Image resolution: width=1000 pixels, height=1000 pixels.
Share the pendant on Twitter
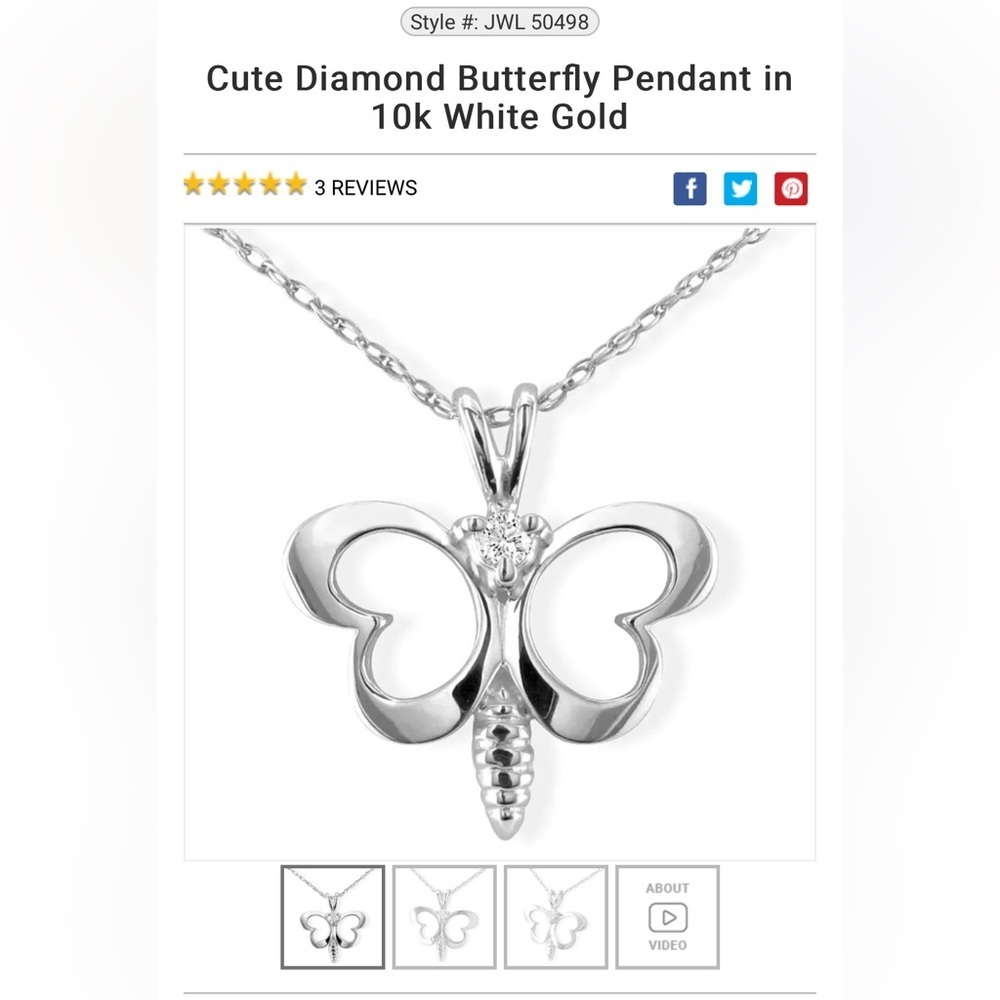point(740,188)
